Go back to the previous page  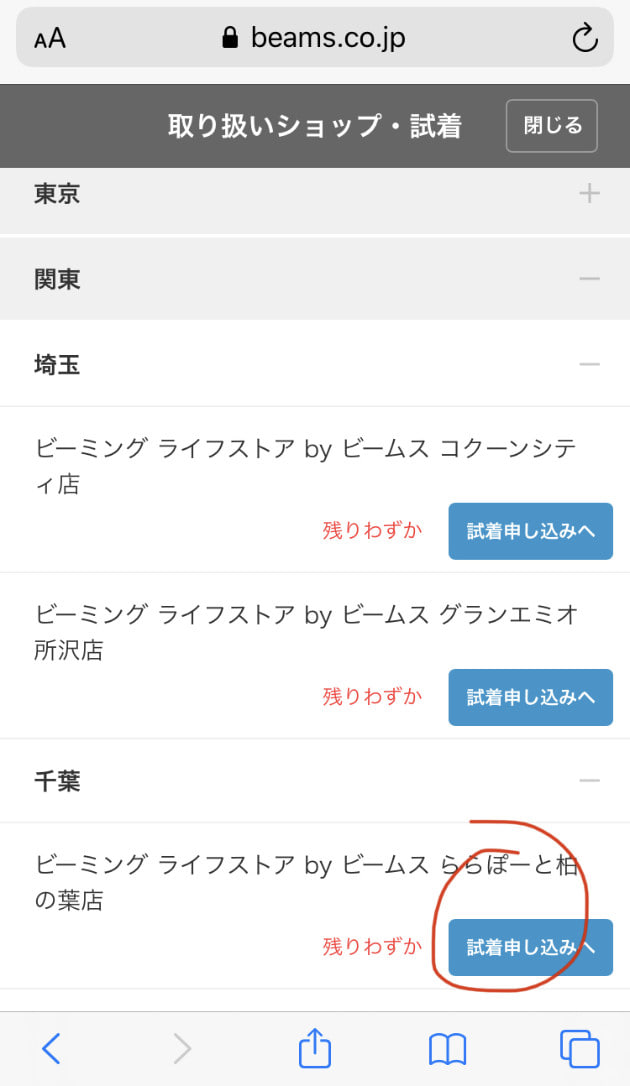[51, 1048]
